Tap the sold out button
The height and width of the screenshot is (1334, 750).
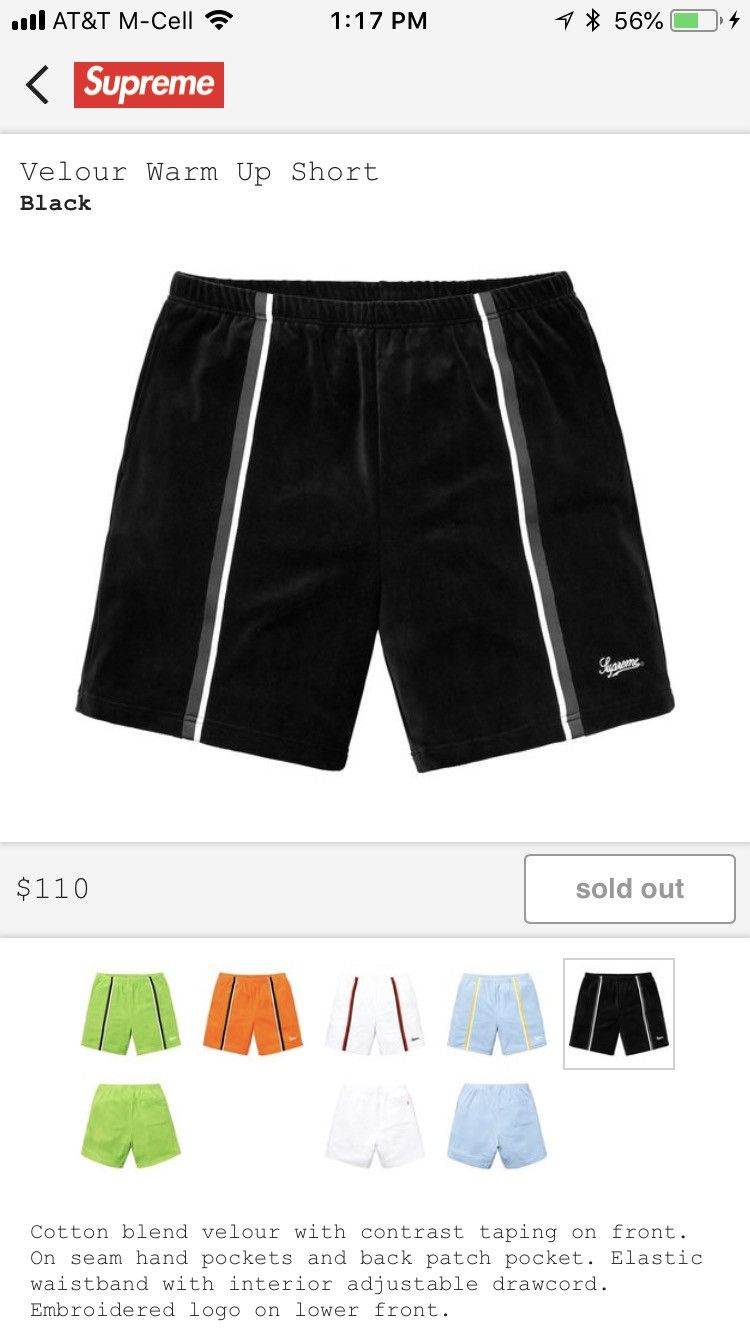pos(630,889)
